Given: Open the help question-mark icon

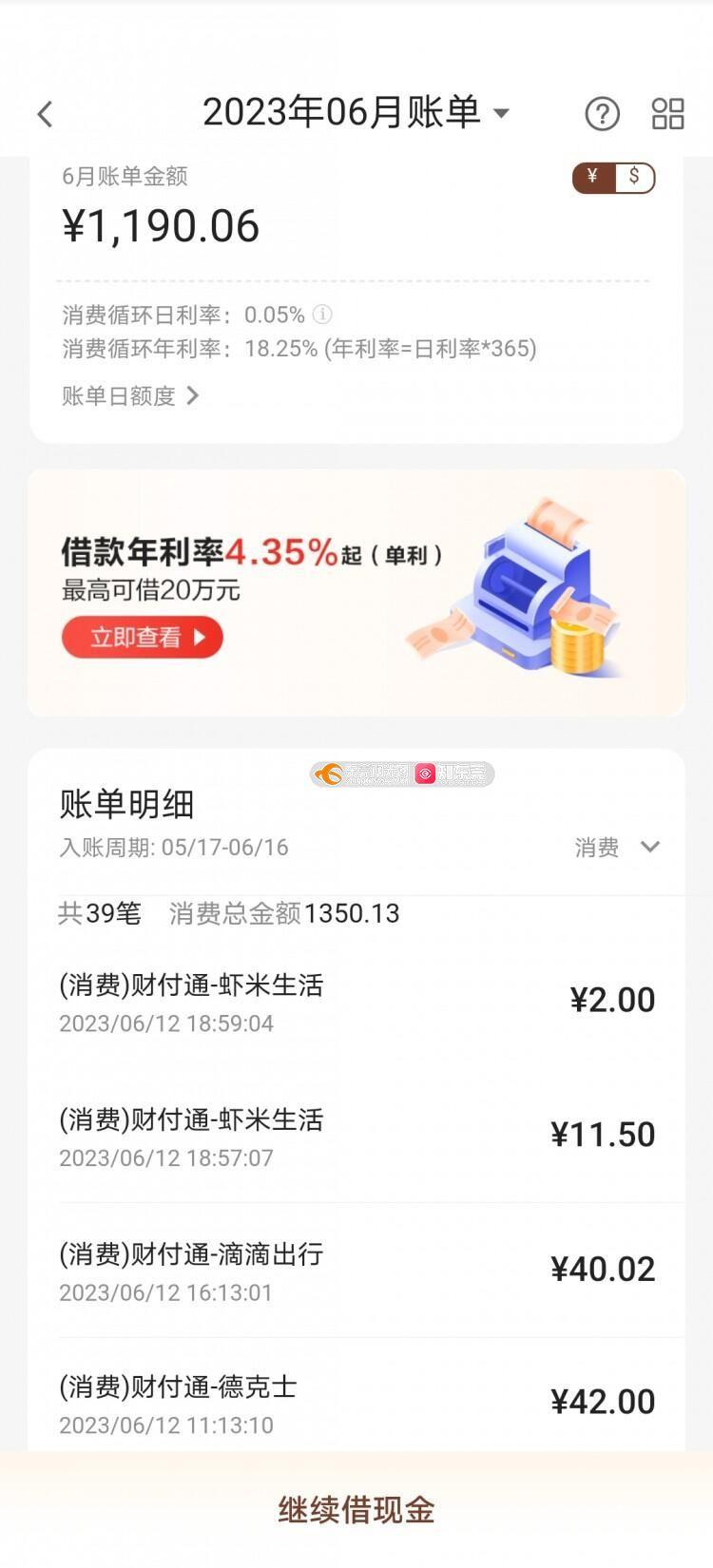Looking at the screenshot, I should pyautogui.click(x=602, y=114).
